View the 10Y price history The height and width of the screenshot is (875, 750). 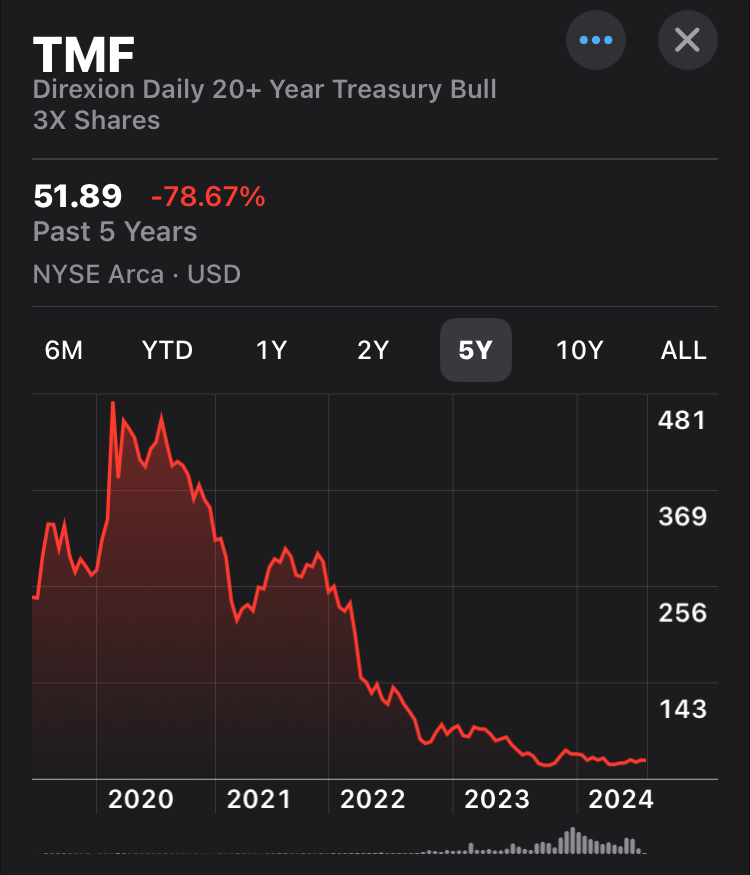(580, 350)
